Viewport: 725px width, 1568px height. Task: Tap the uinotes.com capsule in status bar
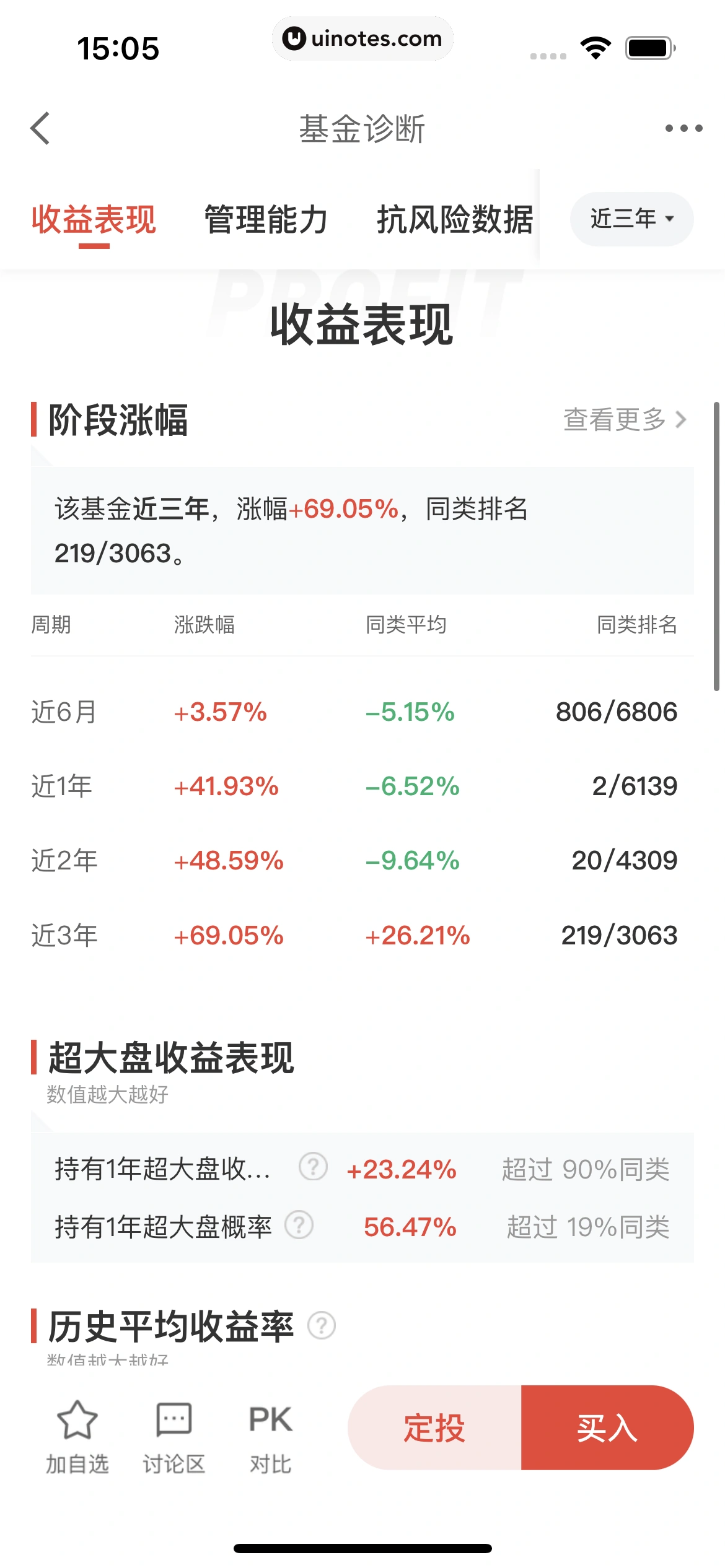coord(362,38)
